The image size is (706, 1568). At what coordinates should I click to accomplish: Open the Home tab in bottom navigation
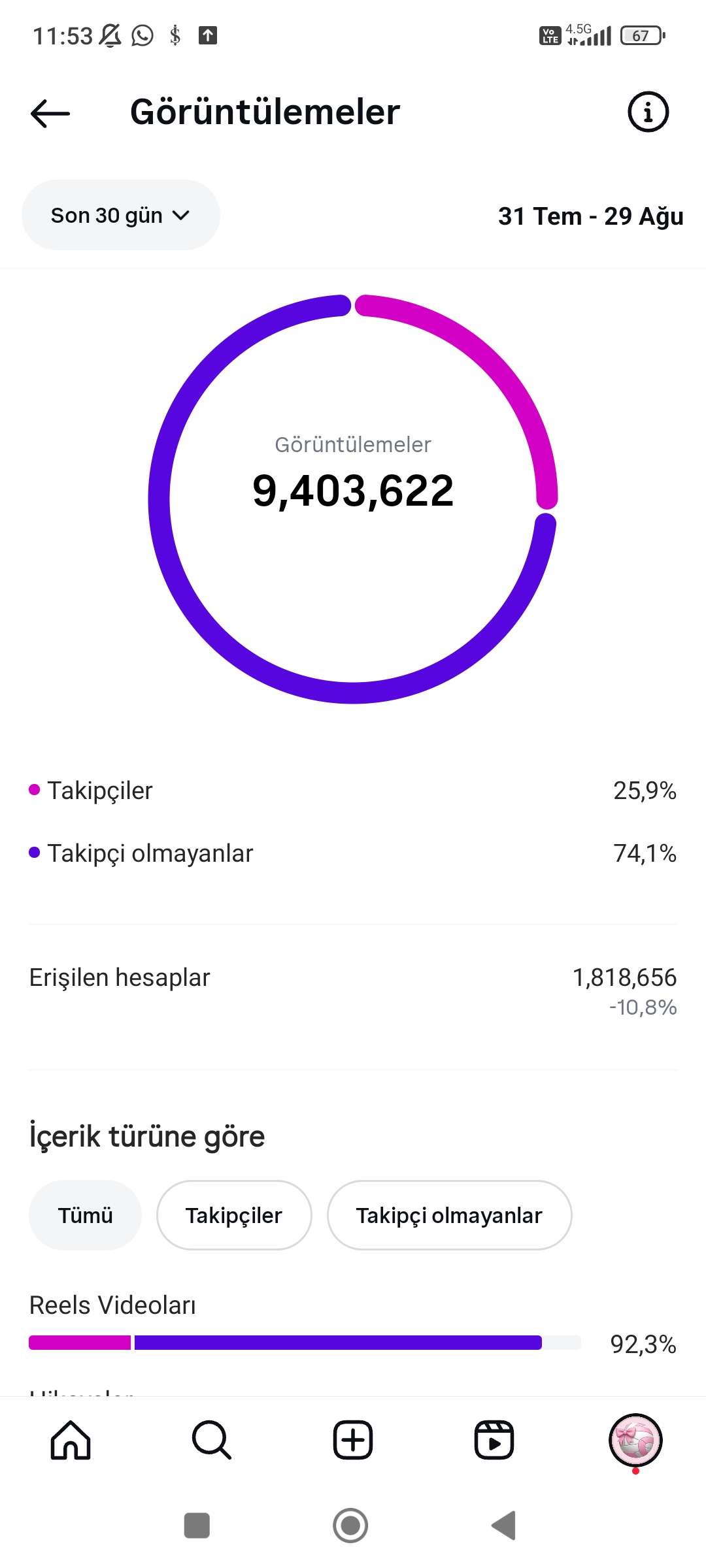71,1440
